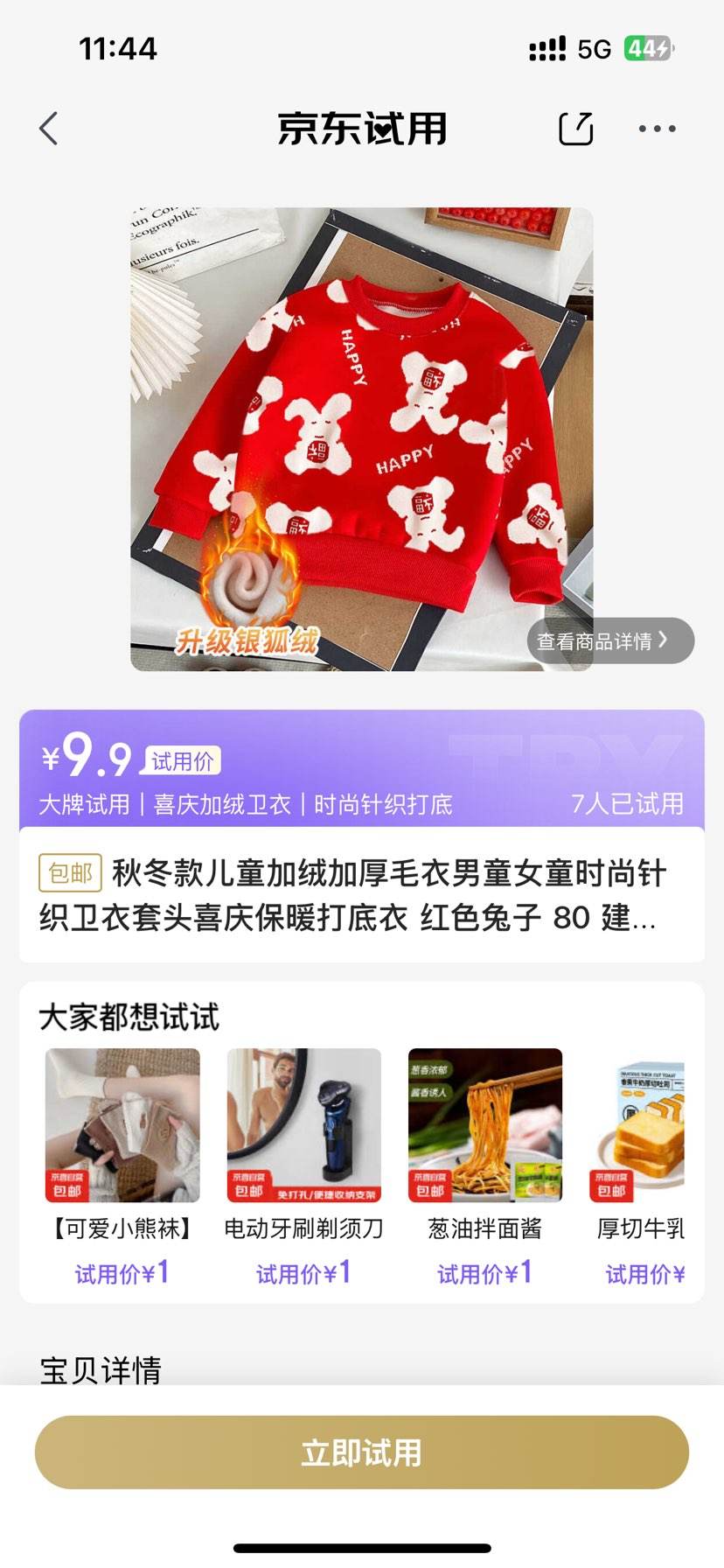Screen dimensions: 724x1568
Task: Tap the 11:44 clock in status bar
Action: 120,50
